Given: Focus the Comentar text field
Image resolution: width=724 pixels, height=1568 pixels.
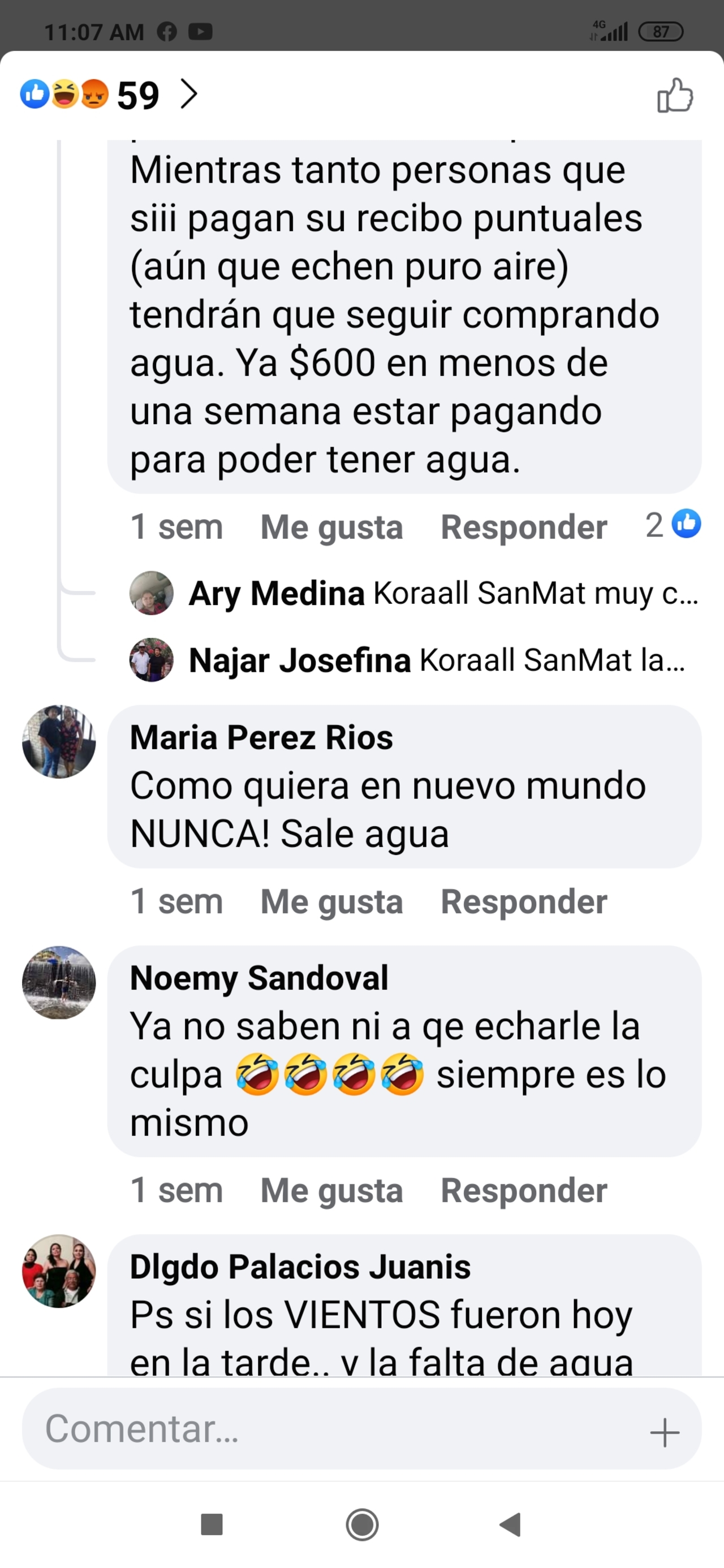Looking at the screenshot, I should point(329,1429).
